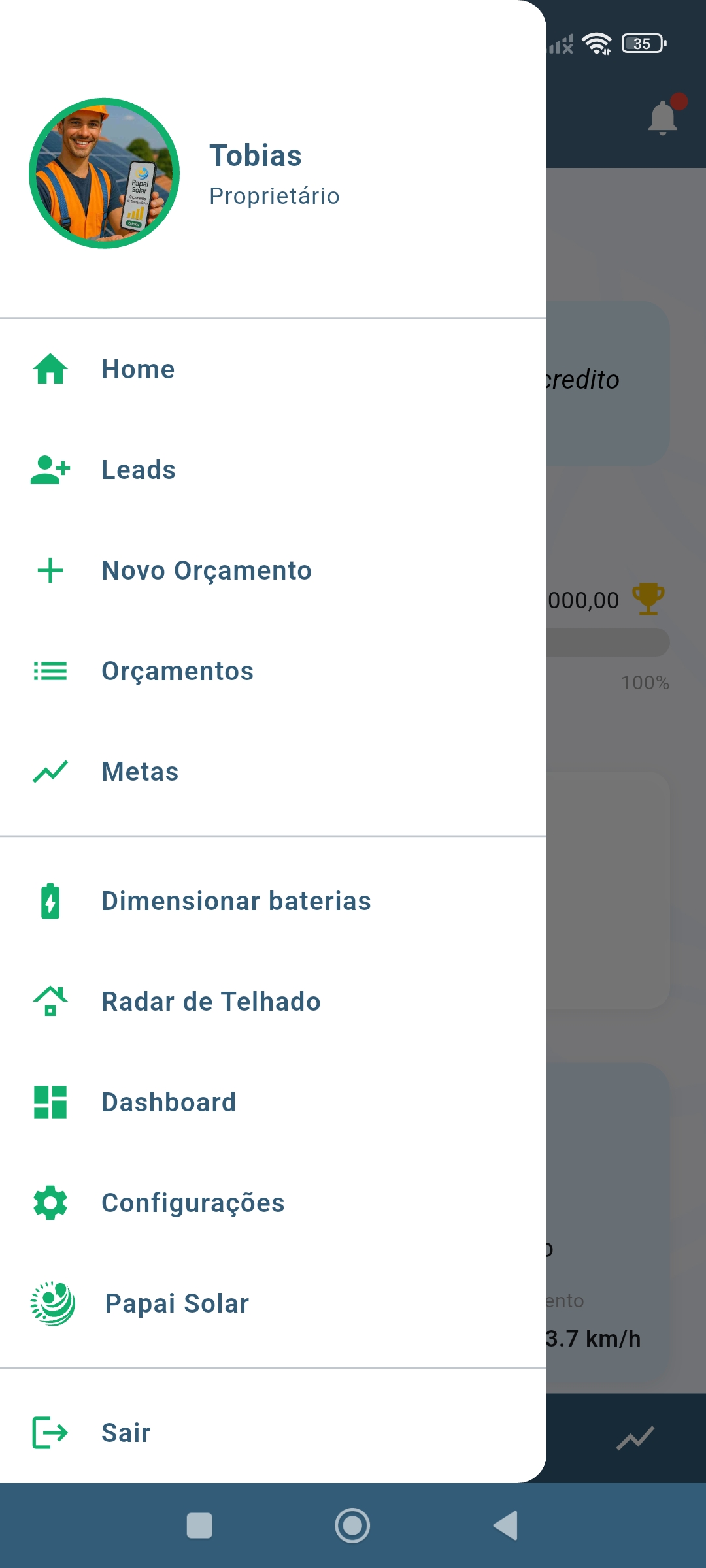Image resolution: width=706 pixels, height=1568 pixels.
Task: Select the Papai Solar entry
Action: pyautogui.click(x=176, y=1303)
